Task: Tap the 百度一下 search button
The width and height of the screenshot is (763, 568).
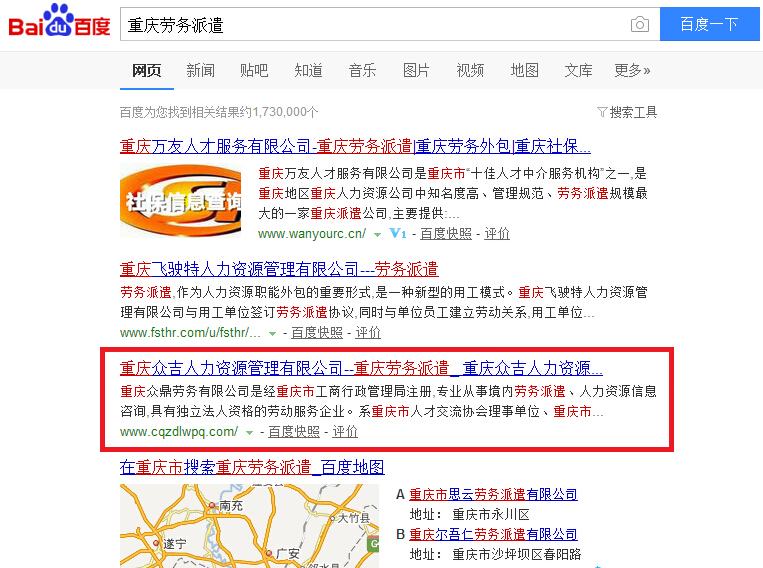Action: coord(709,24)
